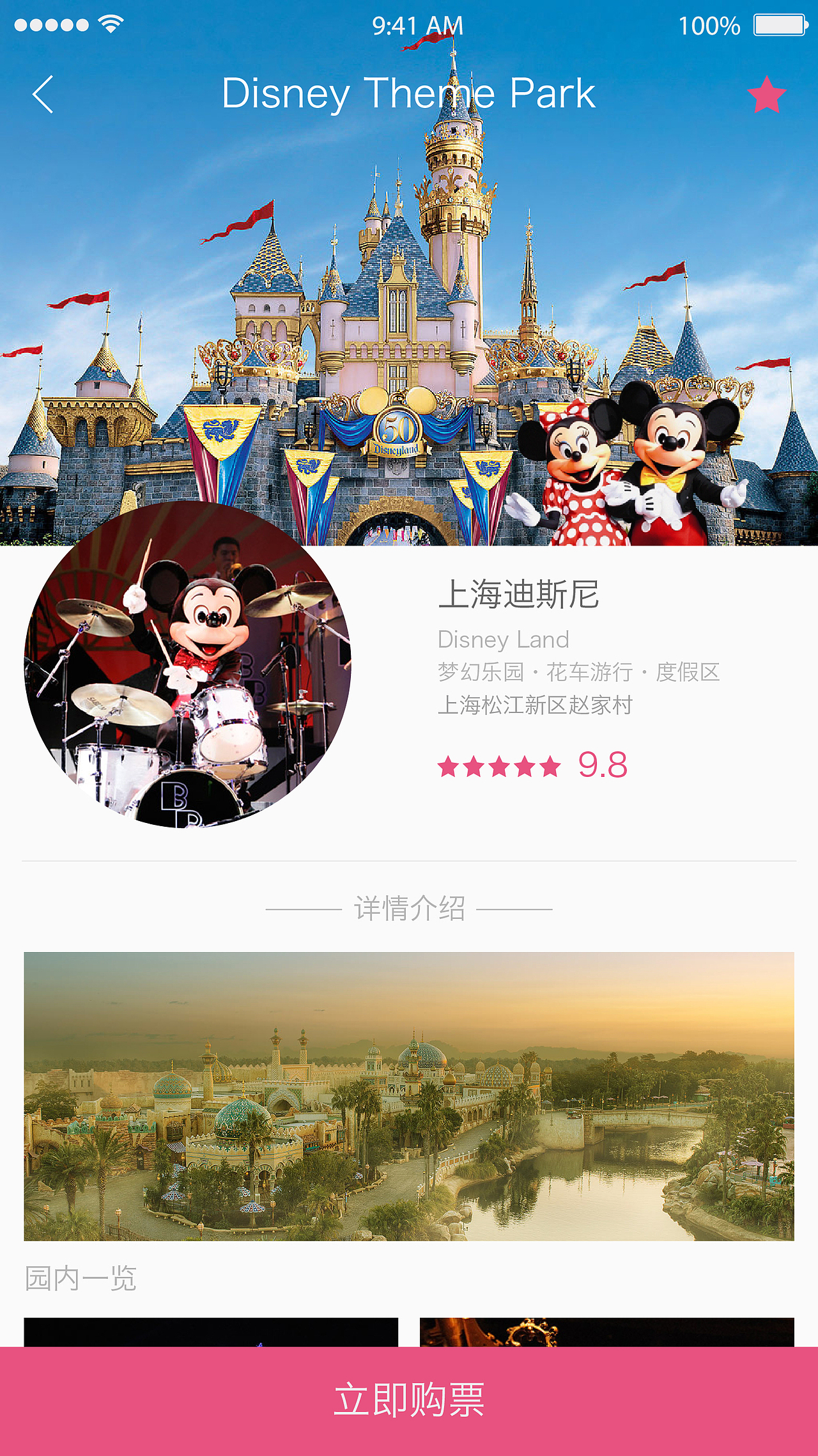Screen dimensions: 818x1456
Task: Tap the Wi-Fi icon in status bar
Action: point(110,24)
